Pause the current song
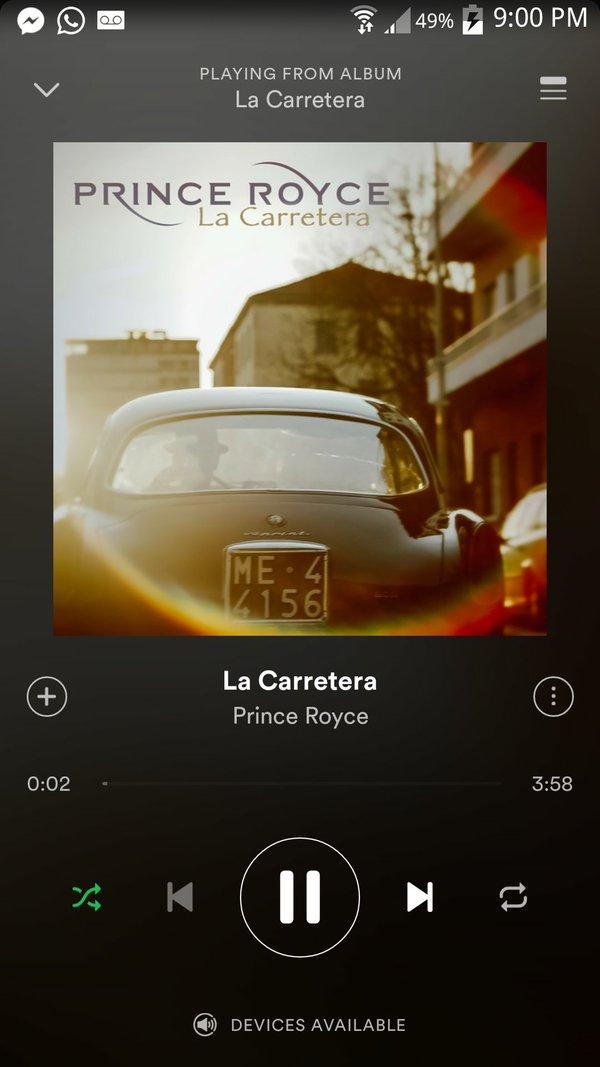Viewport: 600px width, 1067px height. pos(300,897)
